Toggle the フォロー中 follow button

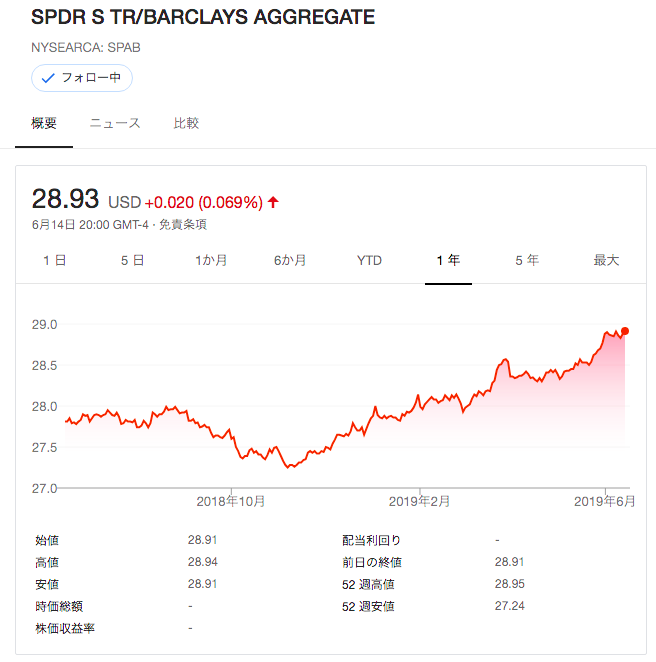click(82, 78)
